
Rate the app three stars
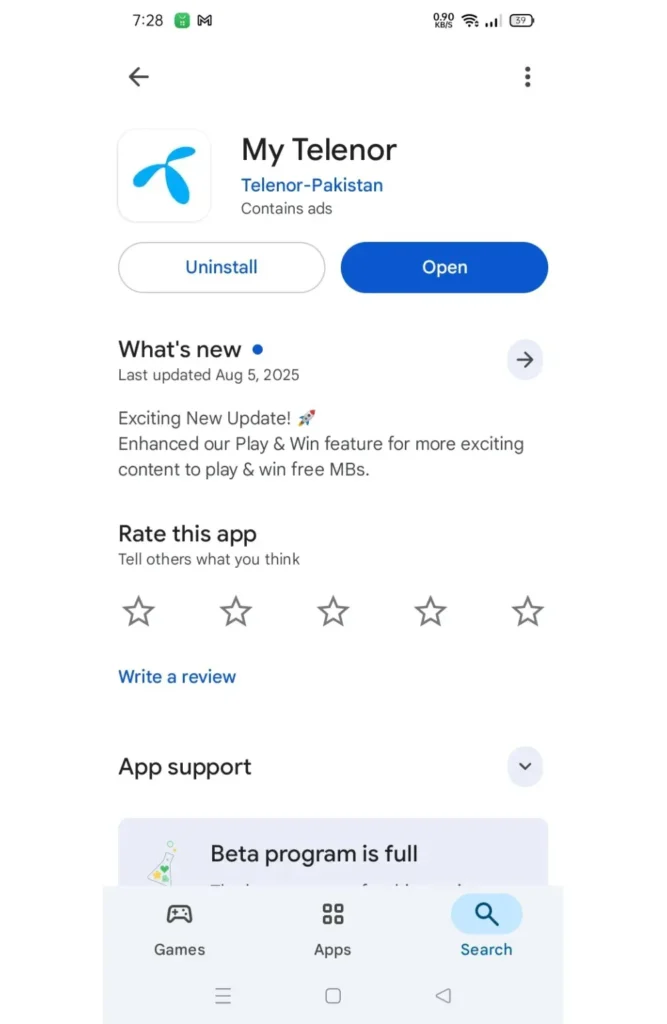333,611
